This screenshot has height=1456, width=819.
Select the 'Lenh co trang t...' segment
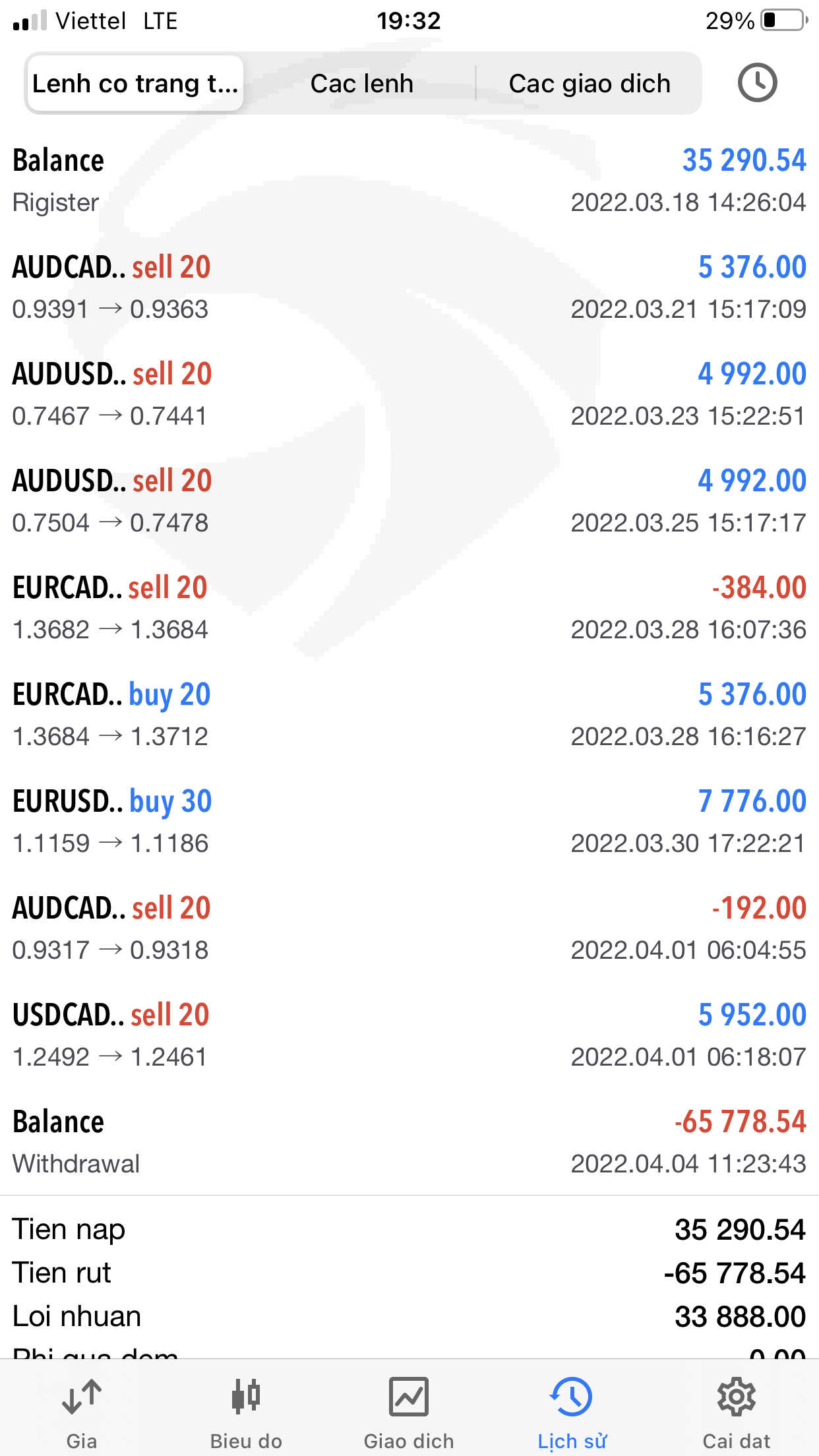click(x=135, y=84)
